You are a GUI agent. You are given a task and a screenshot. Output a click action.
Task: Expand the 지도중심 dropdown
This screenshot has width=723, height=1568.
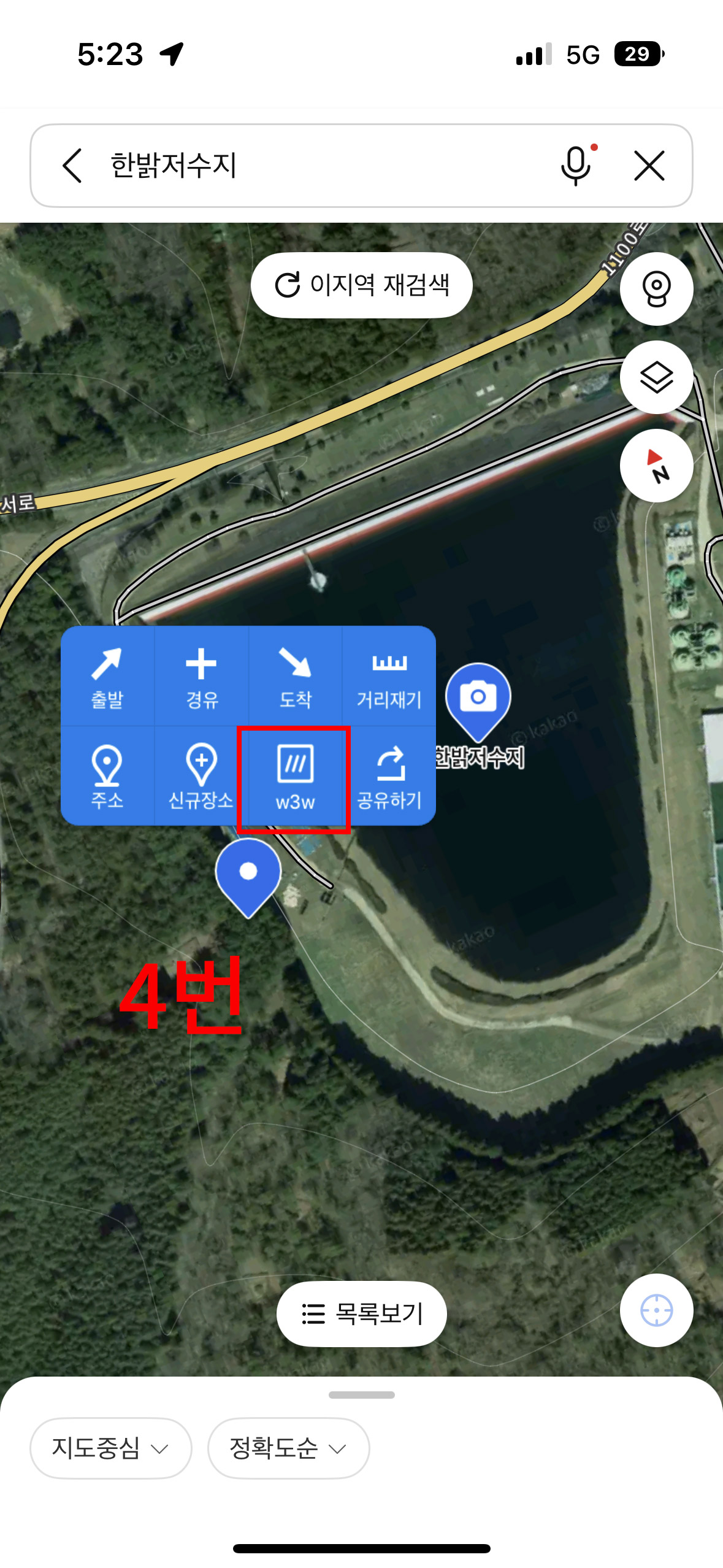click(110, 1448)
